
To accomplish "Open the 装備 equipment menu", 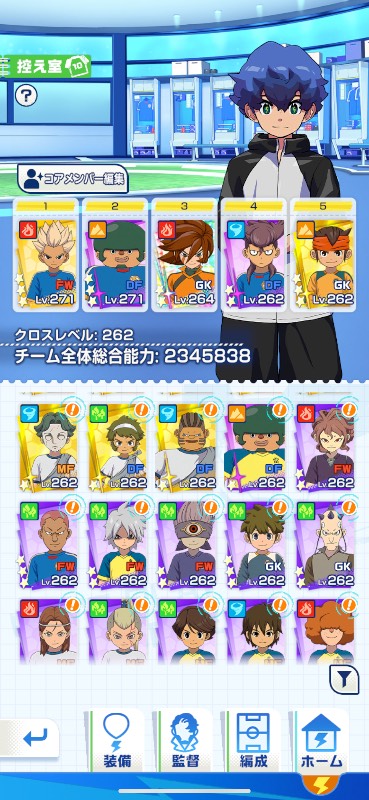I will coord(117,741).
